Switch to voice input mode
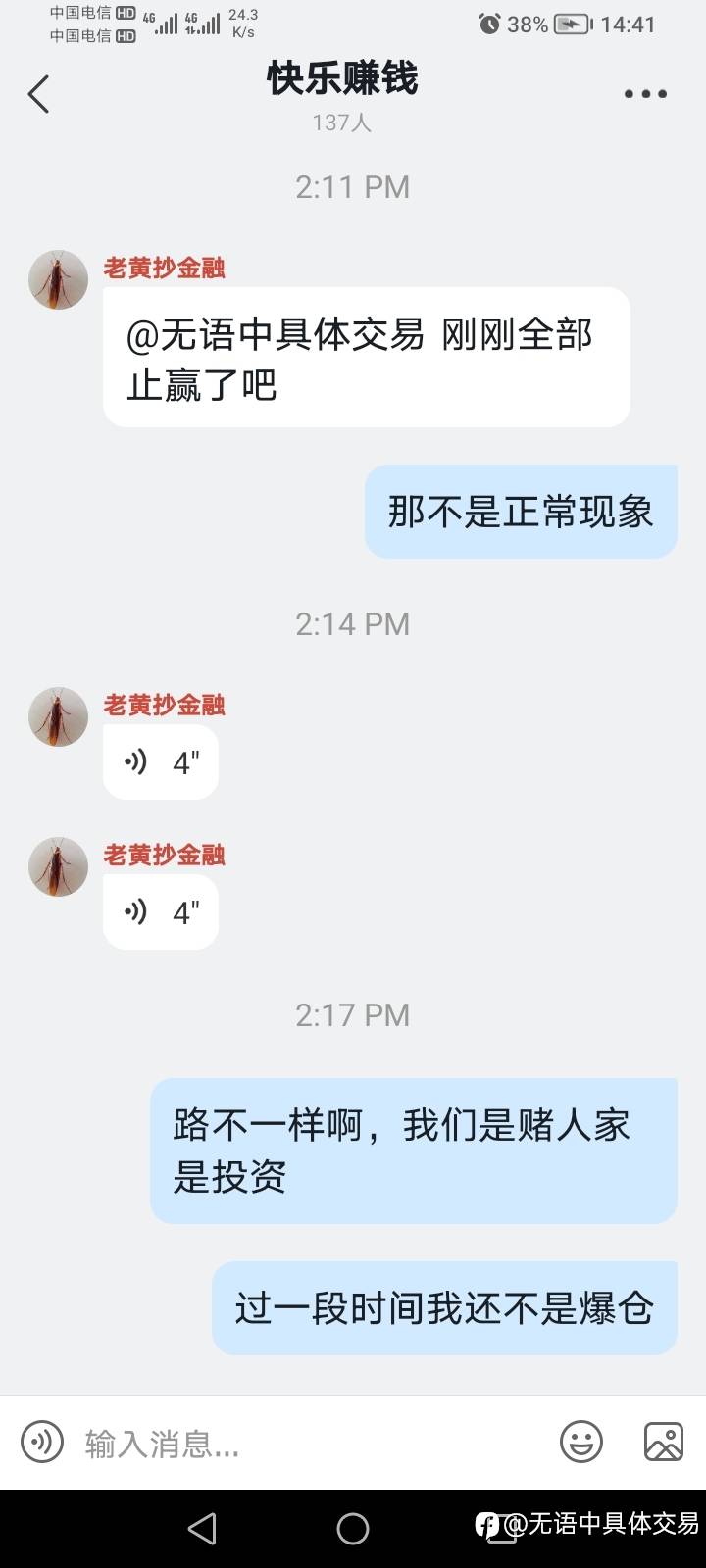The image size is (706, 1568). coord(42,1443)
